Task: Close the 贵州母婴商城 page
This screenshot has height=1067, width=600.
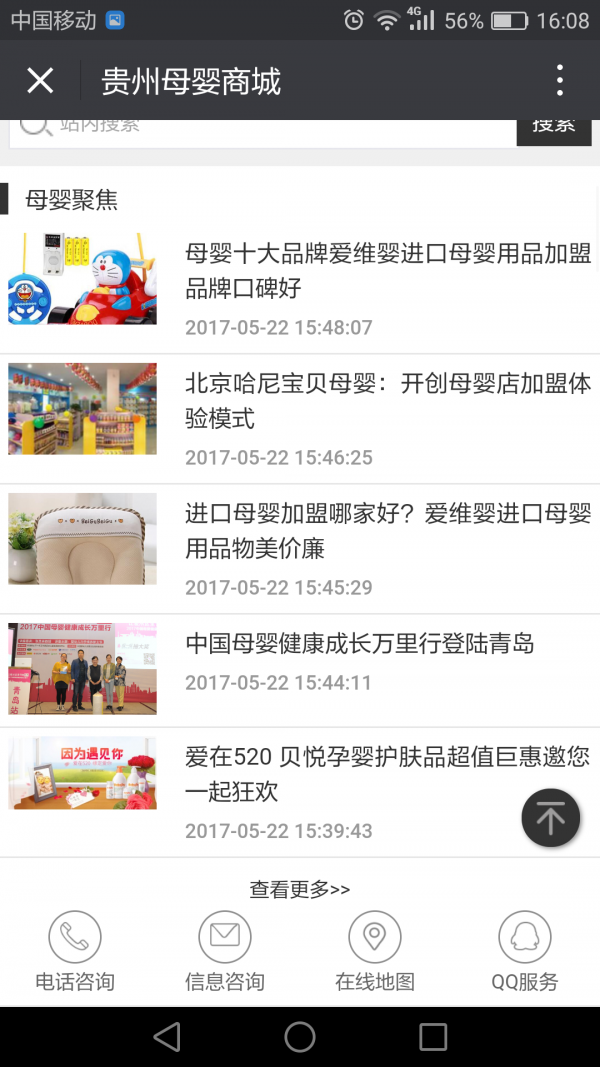Action: pos(40,80)
